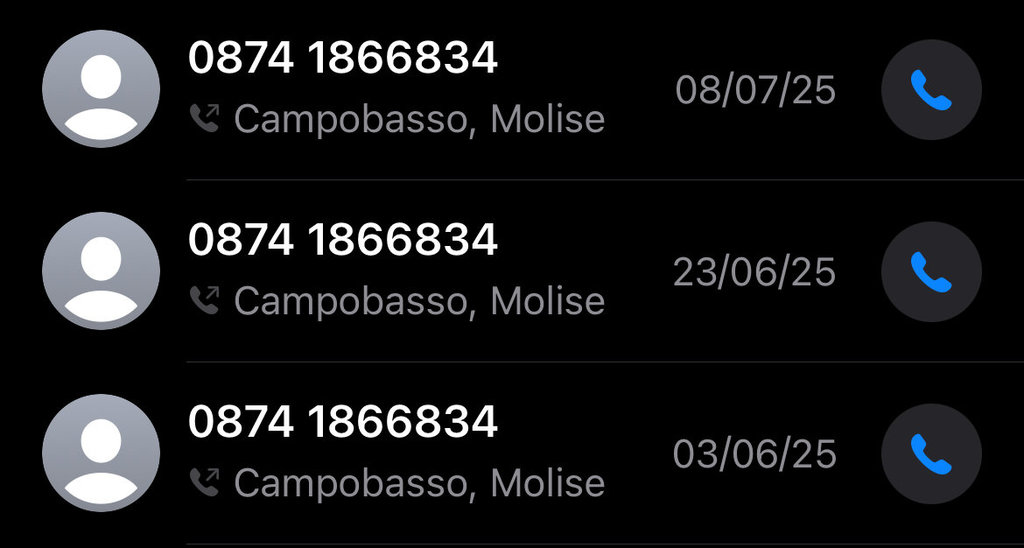
Task: Call back the number from 23/06/25
Action: pyautogui.click(x=931, y=272)
